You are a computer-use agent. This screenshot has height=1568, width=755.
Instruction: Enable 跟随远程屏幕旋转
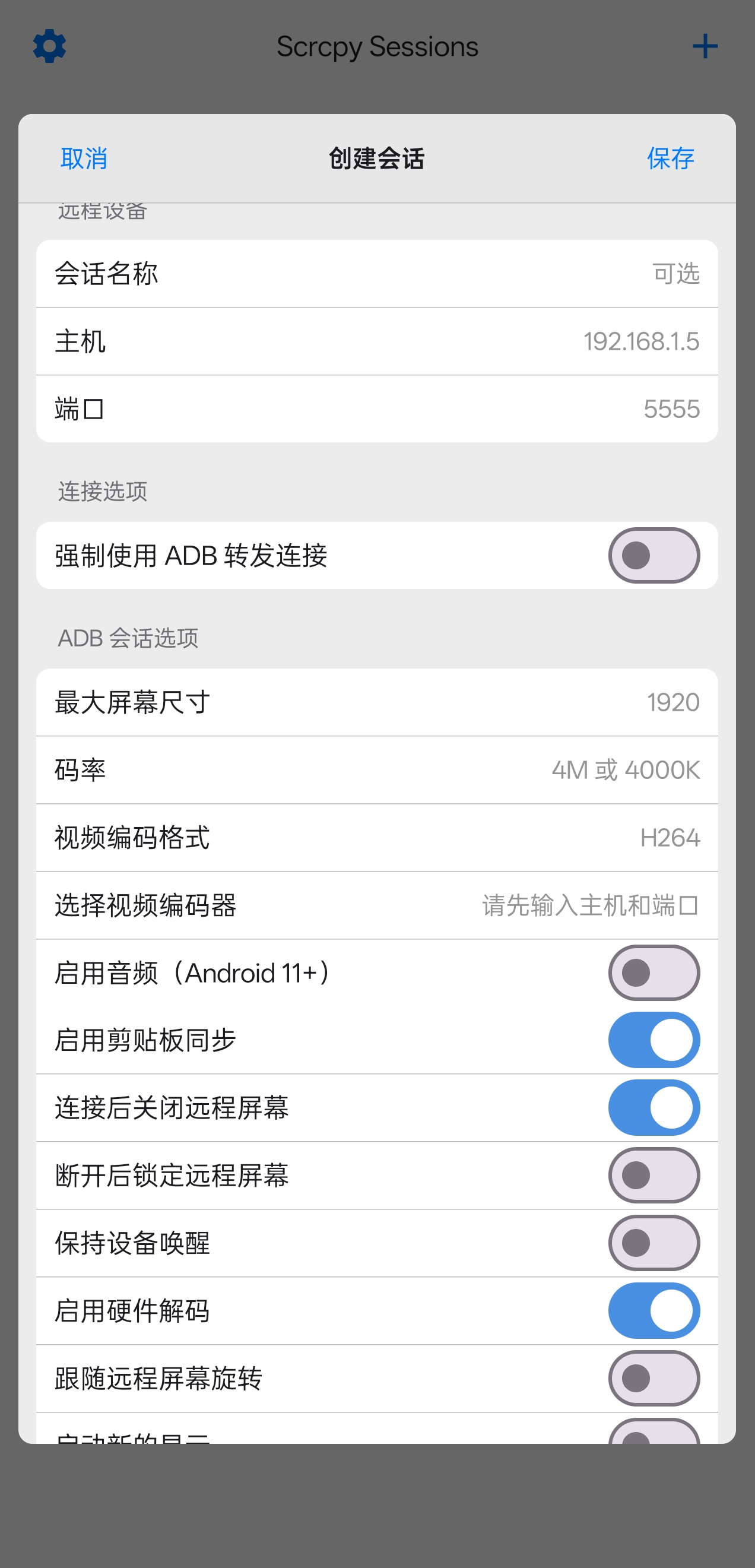[x=654, y=1378]
